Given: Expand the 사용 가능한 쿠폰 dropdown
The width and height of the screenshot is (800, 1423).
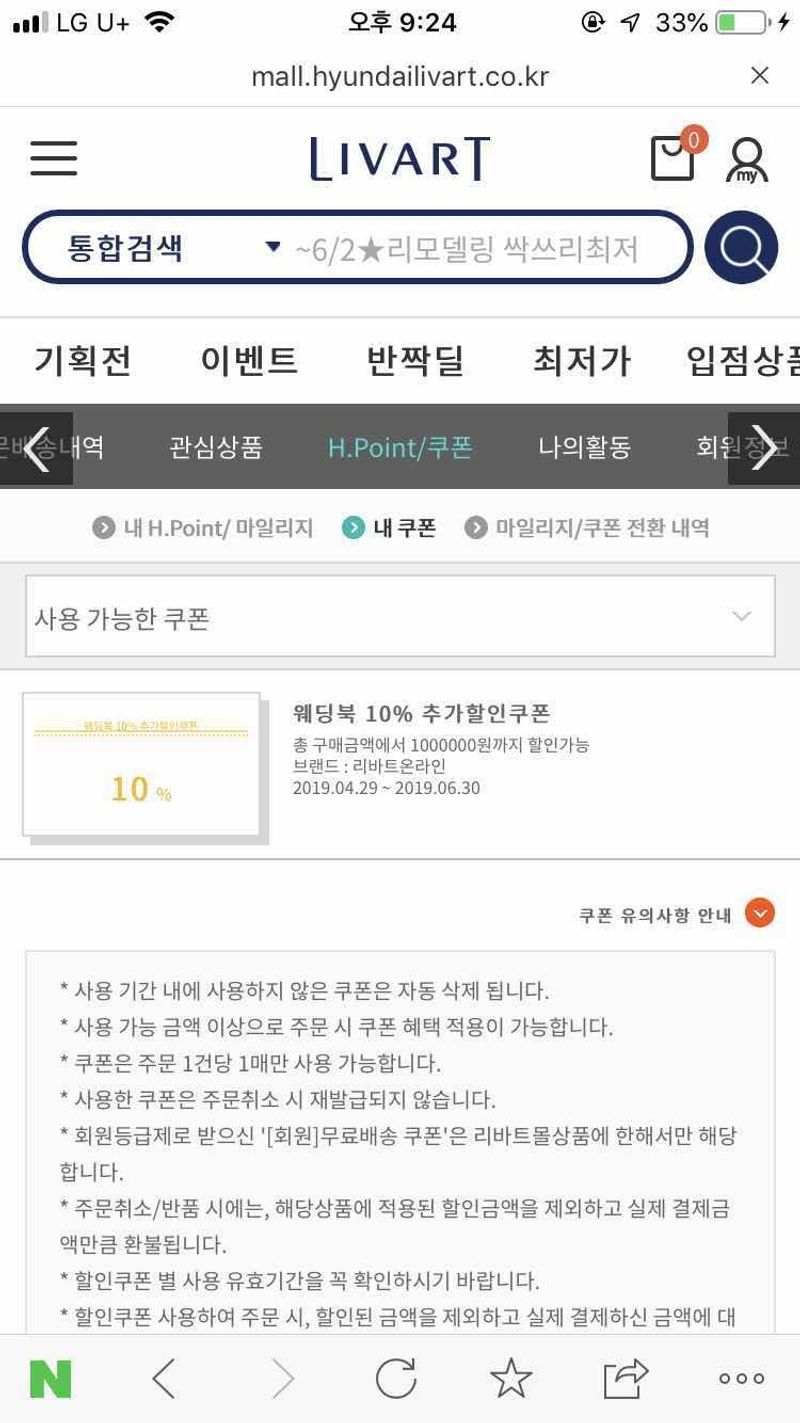Looking at the screenshot, I should pyautogui.click(x=400, y=617).
